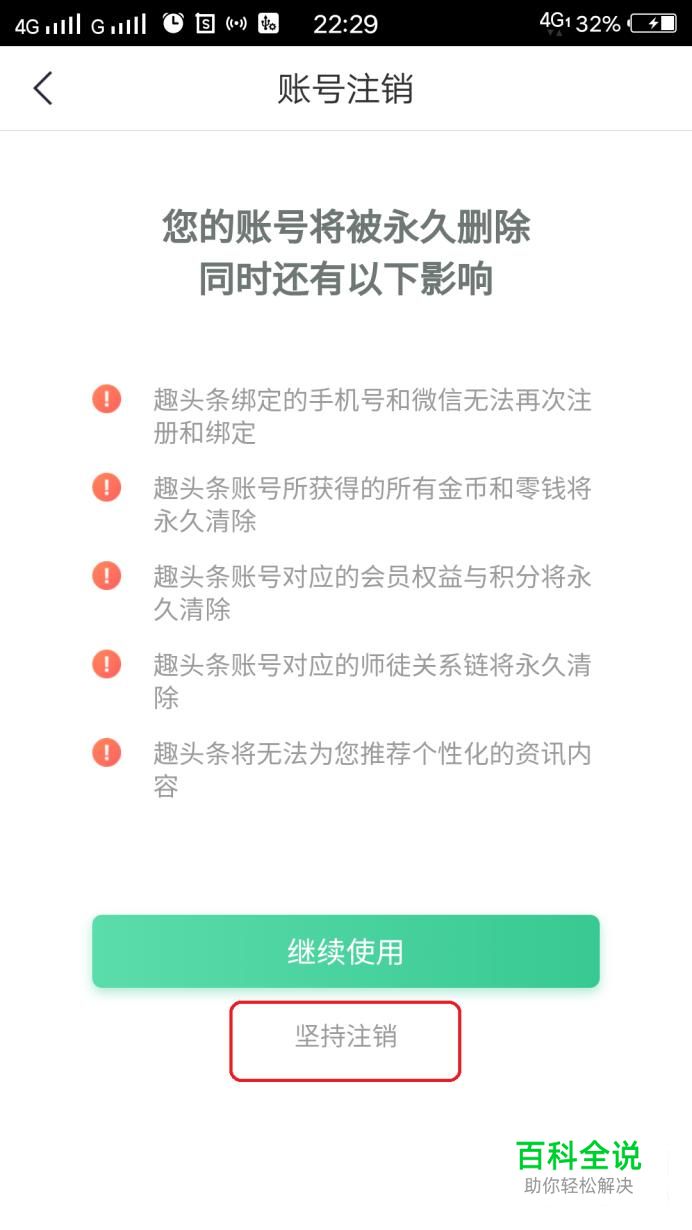Tap the green 继续使用 button
The height and width of the screenshot is (1230, 692).
click(346, 951)
